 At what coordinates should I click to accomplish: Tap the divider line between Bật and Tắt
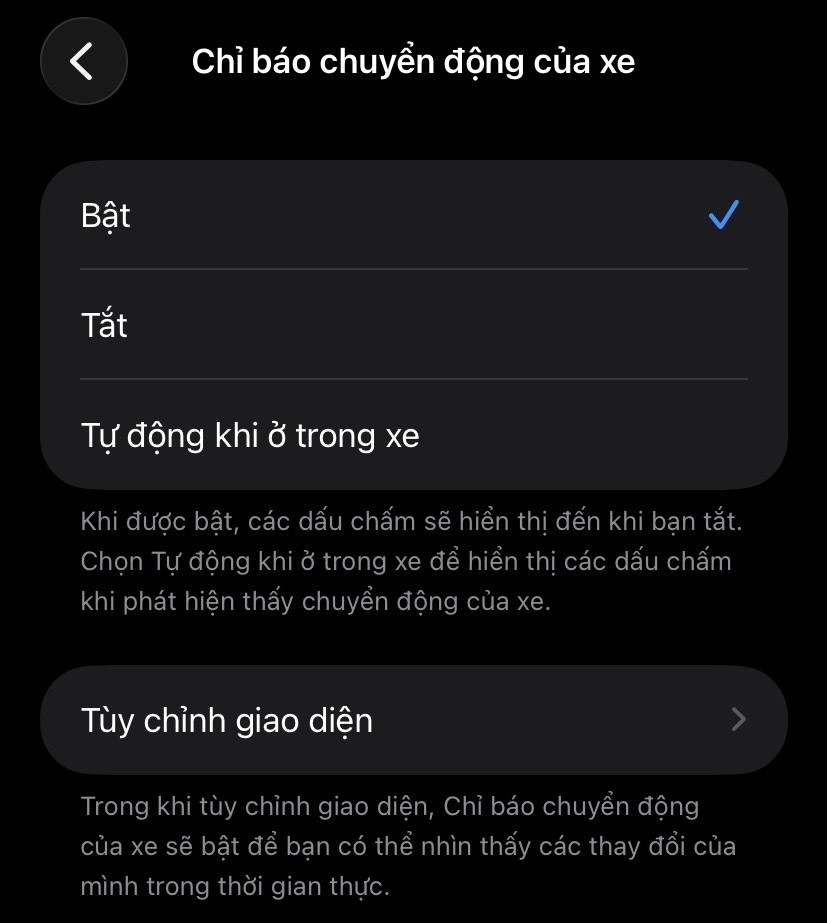coord(413,268)
